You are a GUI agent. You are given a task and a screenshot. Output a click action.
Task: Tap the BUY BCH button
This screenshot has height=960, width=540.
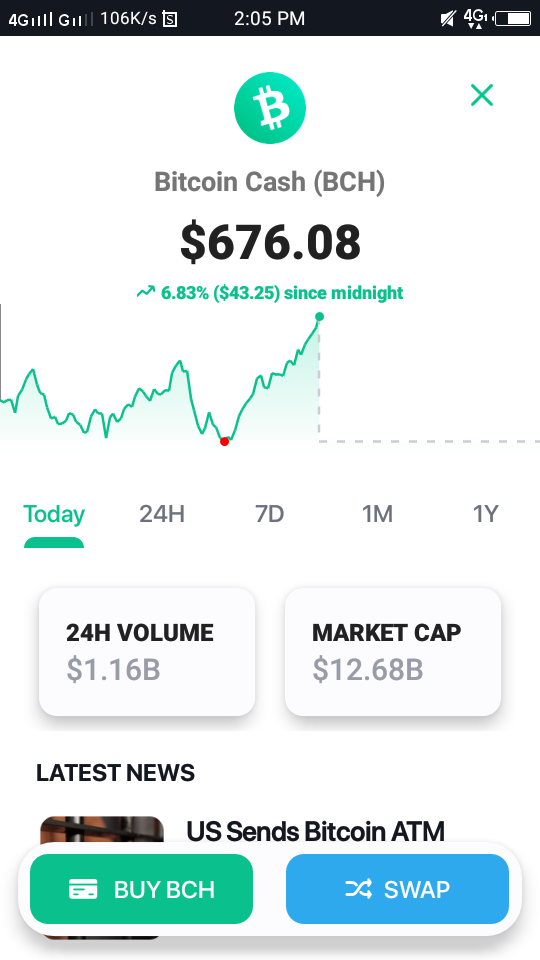tap(141, 889)
